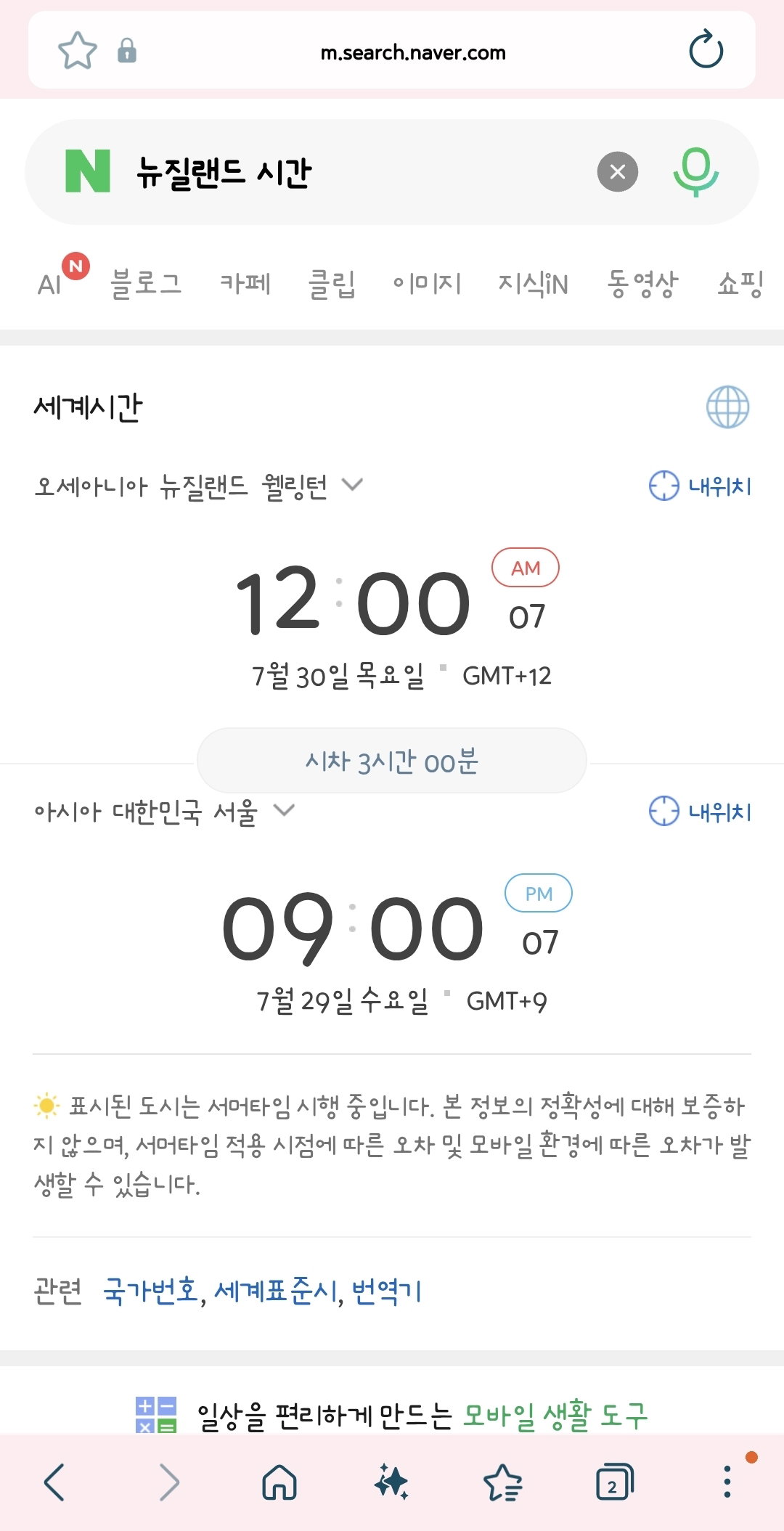
Task: Switch to the 블로그 tab
Action: [146, 283]
